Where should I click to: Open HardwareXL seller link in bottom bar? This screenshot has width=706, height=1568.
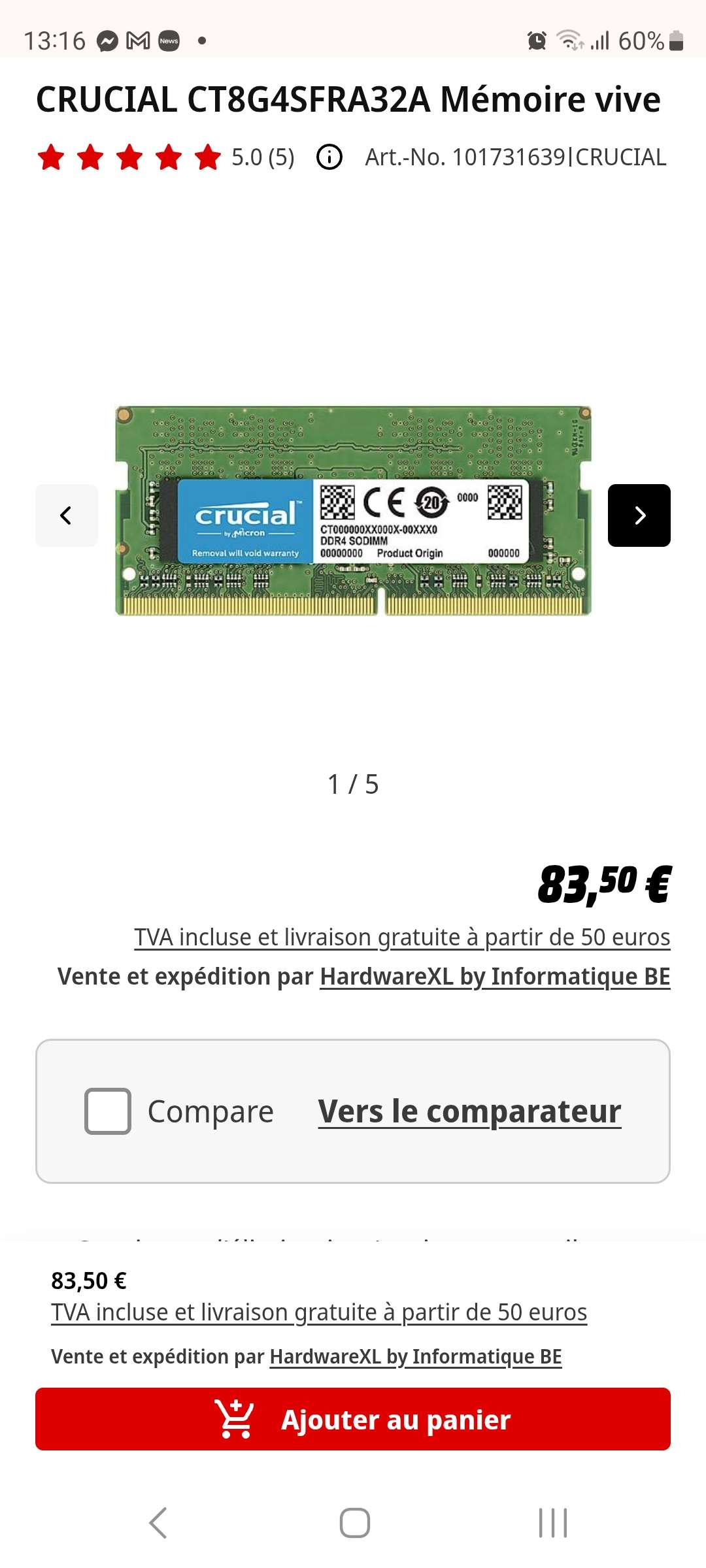coord(416,1357)
